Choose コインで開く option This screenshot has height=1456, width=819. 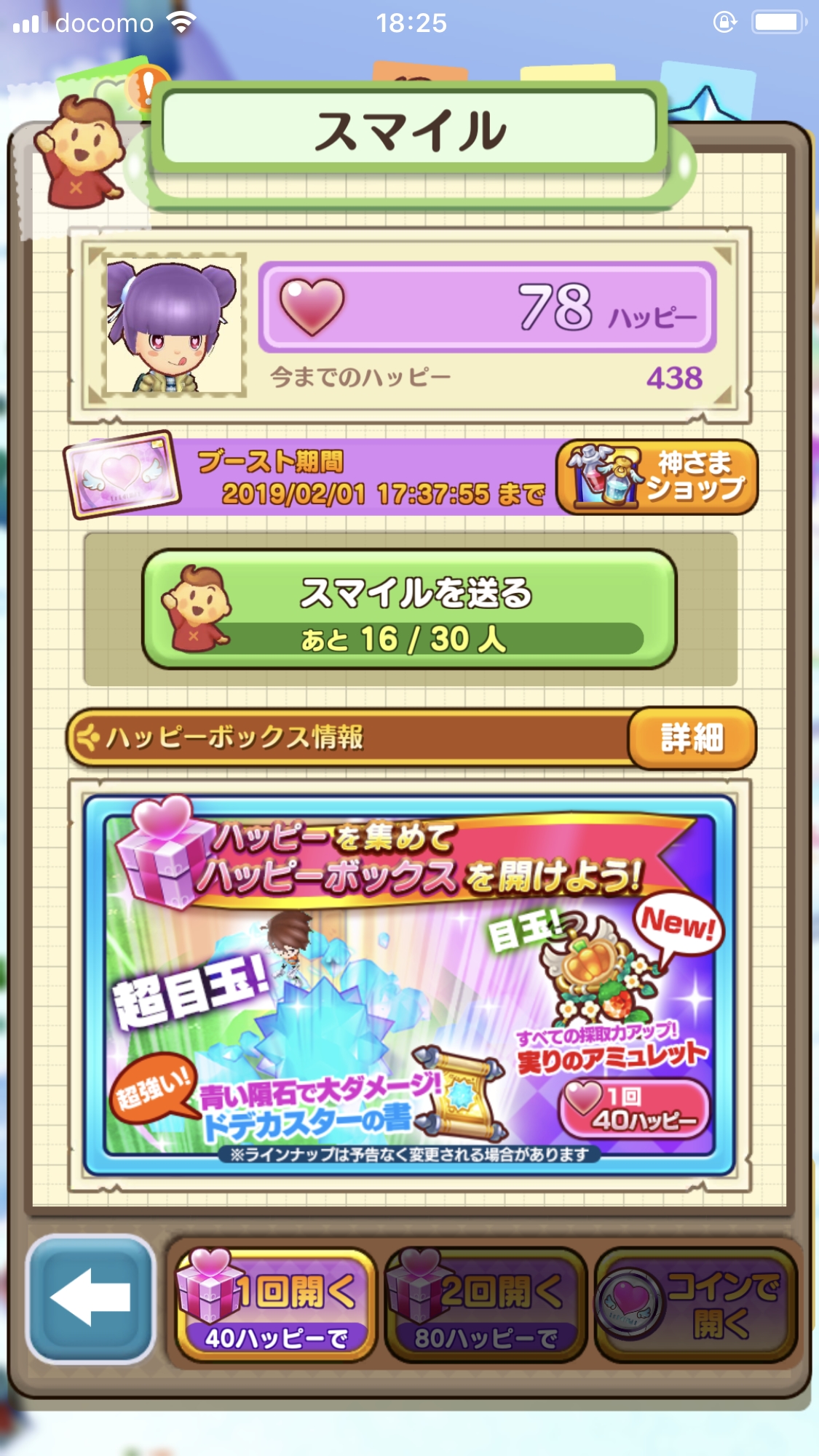[697, 1305]
